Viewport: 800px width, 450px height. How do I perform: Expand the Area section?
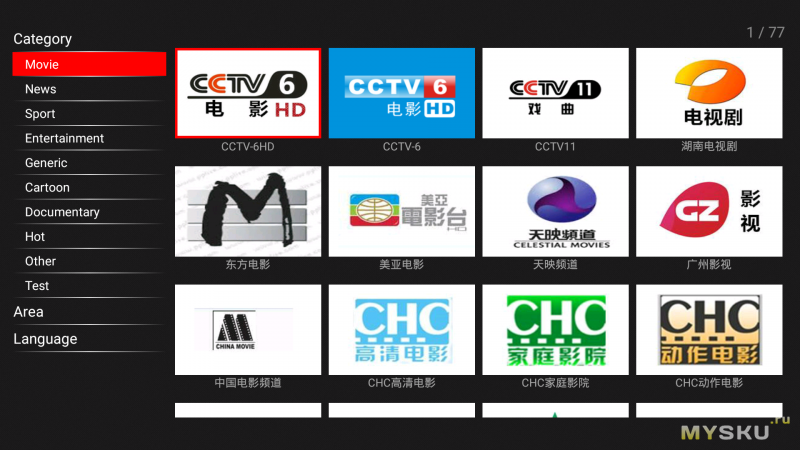click(28, 312)
